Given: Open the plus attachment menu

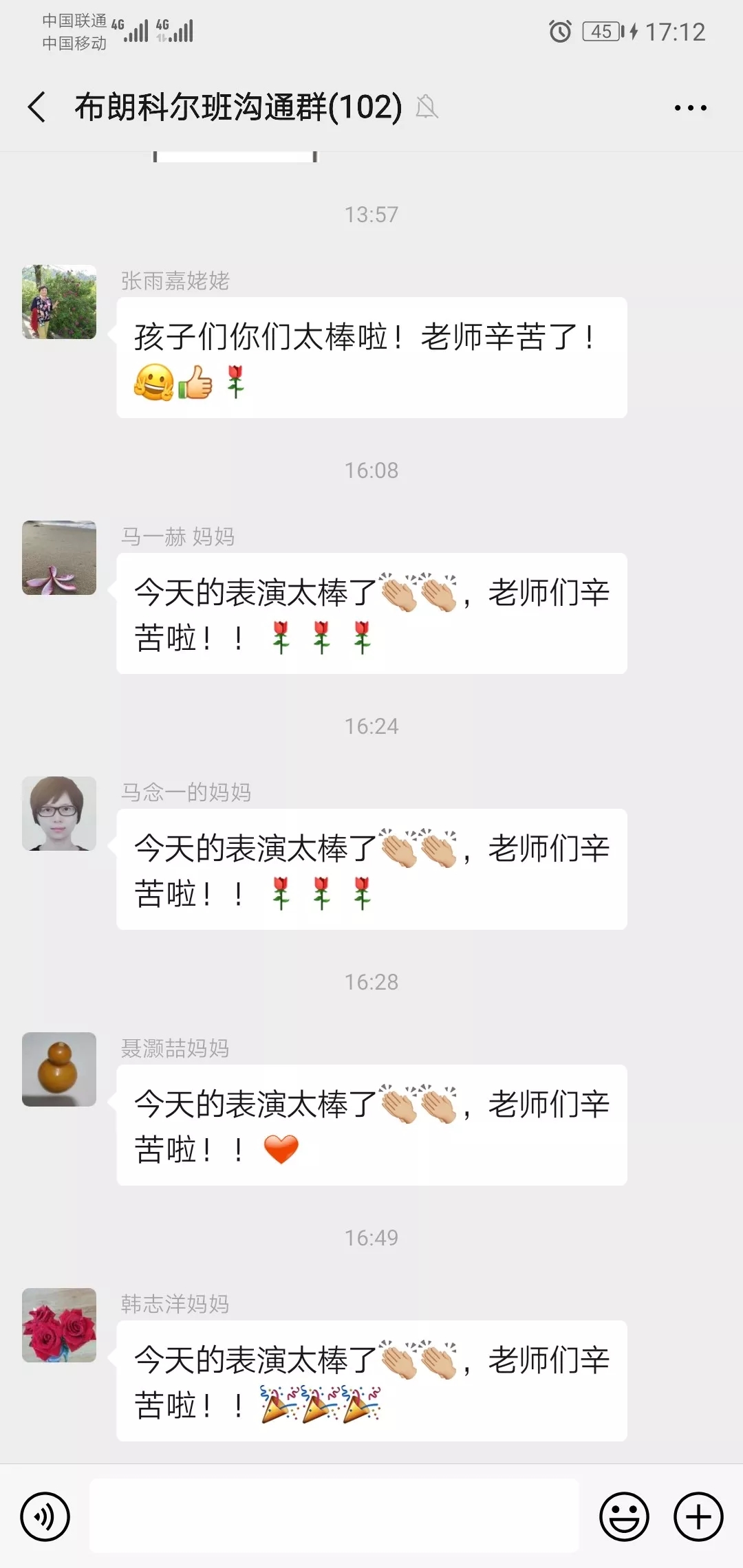Looking at the screenshot, I should (x=698, y=1516).
